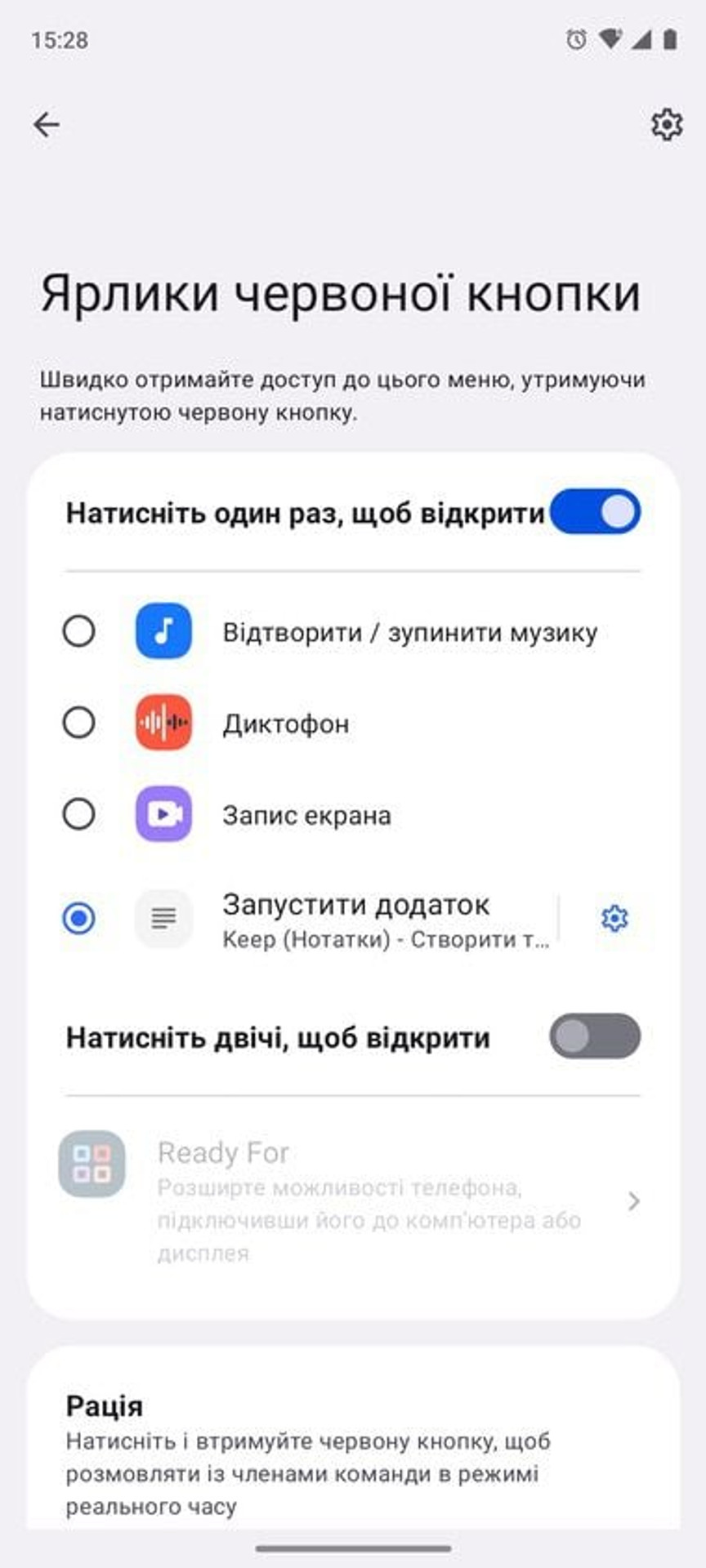Select Запис екрана option
Screen dimensions: 706x1568
(x=353, y=814)
